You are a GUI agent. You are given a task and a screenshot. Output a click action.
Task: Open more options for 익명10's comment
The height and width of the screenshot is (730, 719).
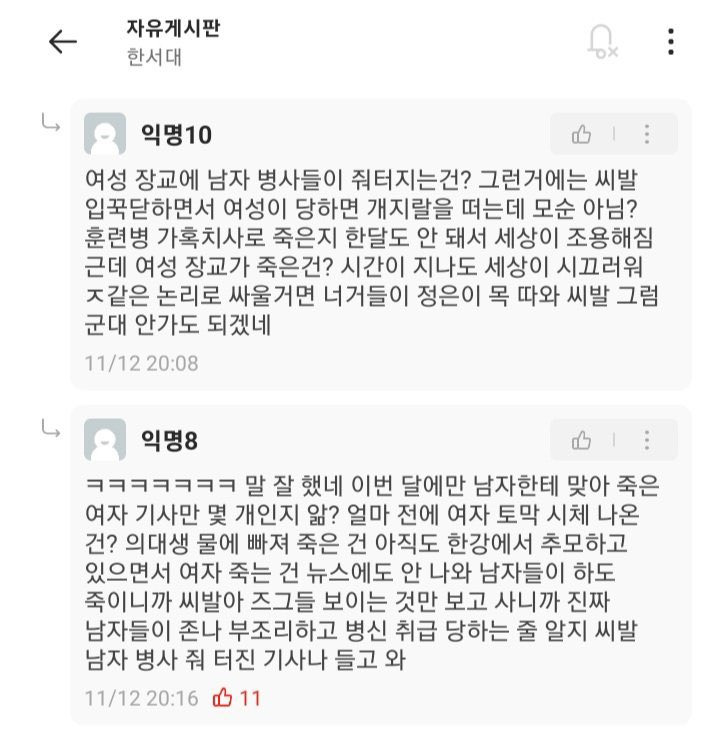[x=647, y=134]
